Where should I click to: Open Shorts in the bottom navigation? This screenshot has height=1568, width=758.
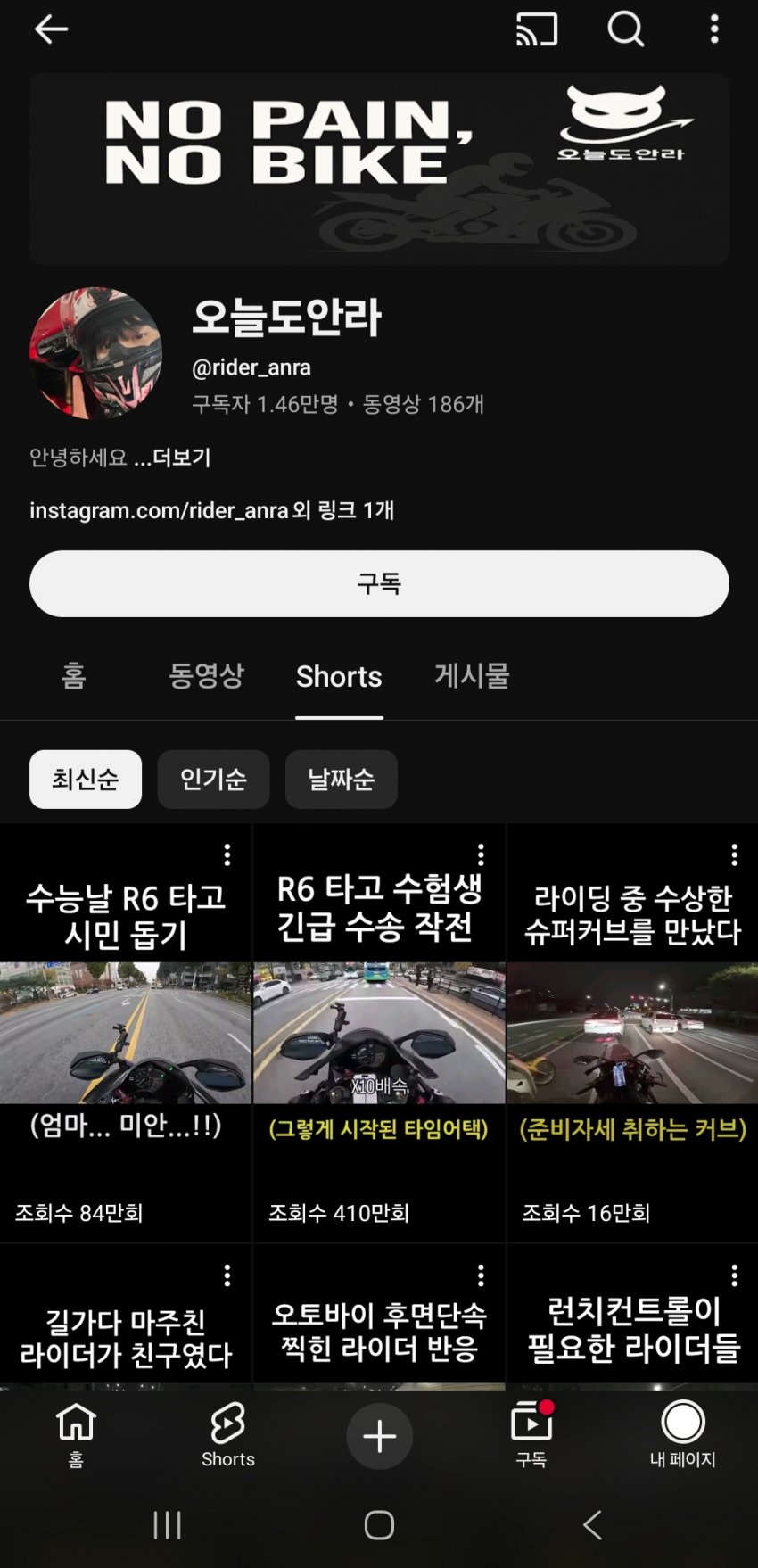tap(228, 1434)
